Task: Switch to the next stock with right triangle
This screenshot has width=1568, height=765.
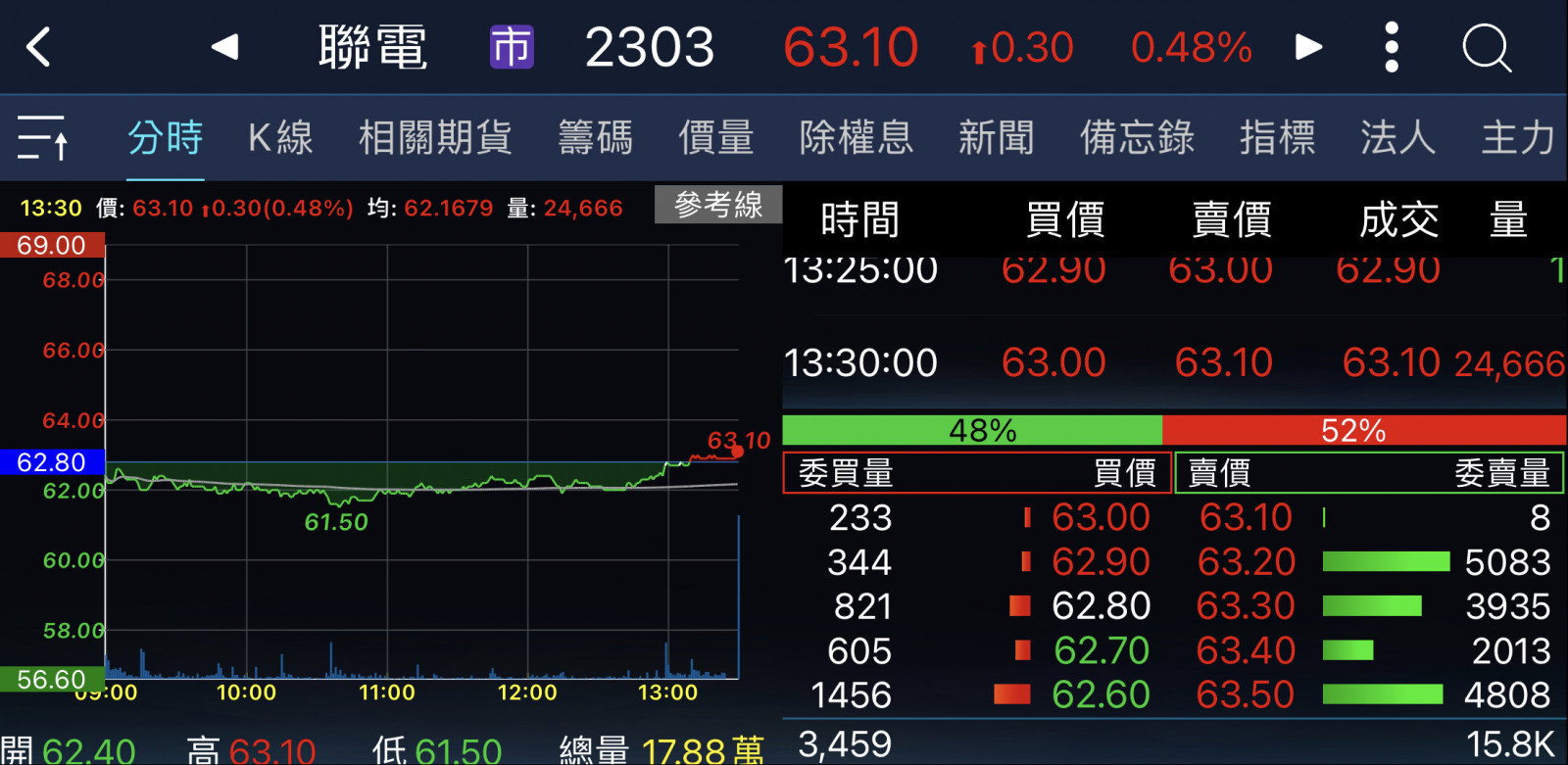Action: pyautogui.click(x=1309, y=47)
